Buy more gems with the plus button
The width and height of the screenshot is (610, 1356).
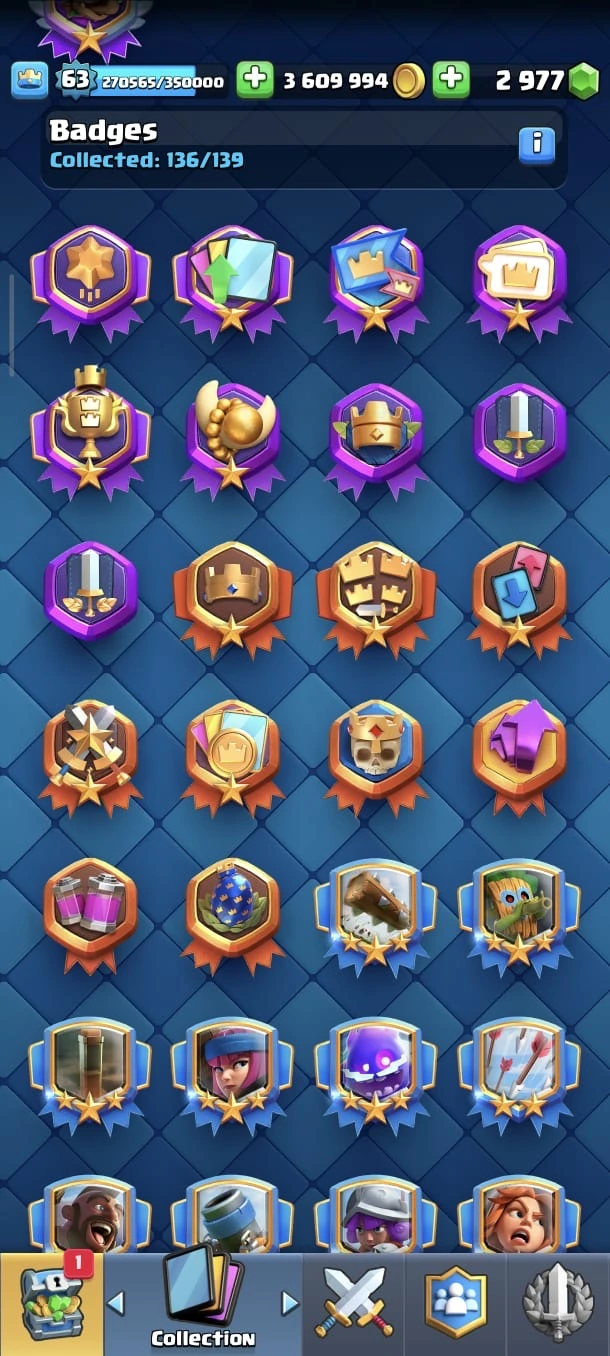451,80
